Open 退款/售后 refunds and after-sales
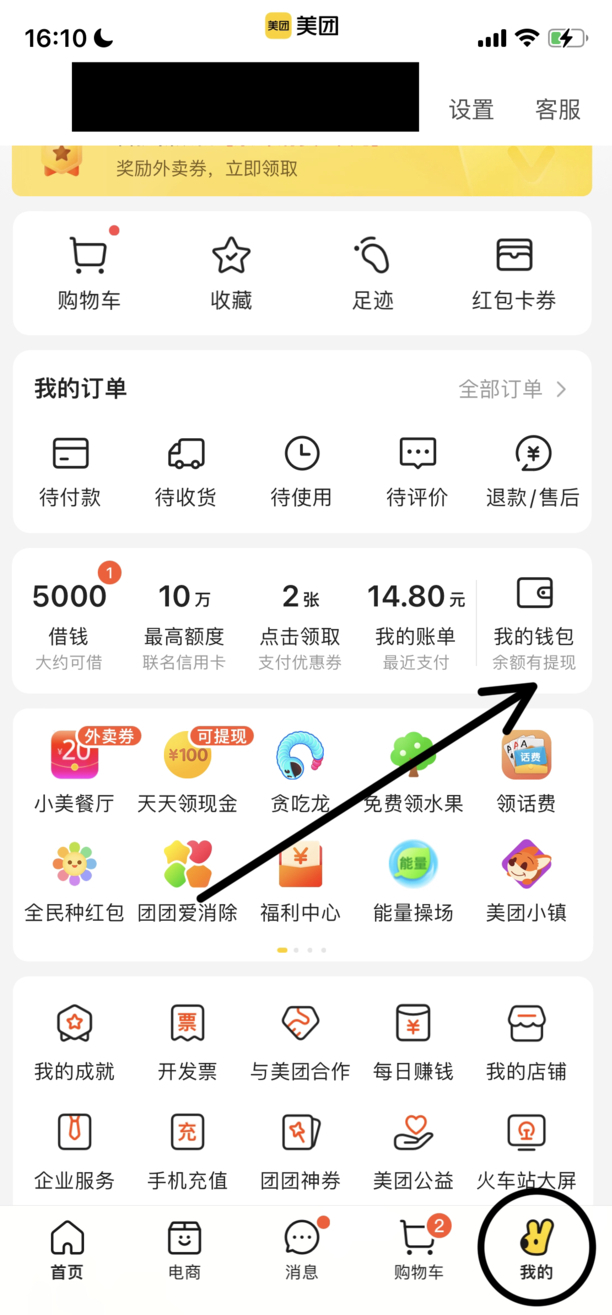Viewport: 612px width, 1315px height. (x=533, y=471)
